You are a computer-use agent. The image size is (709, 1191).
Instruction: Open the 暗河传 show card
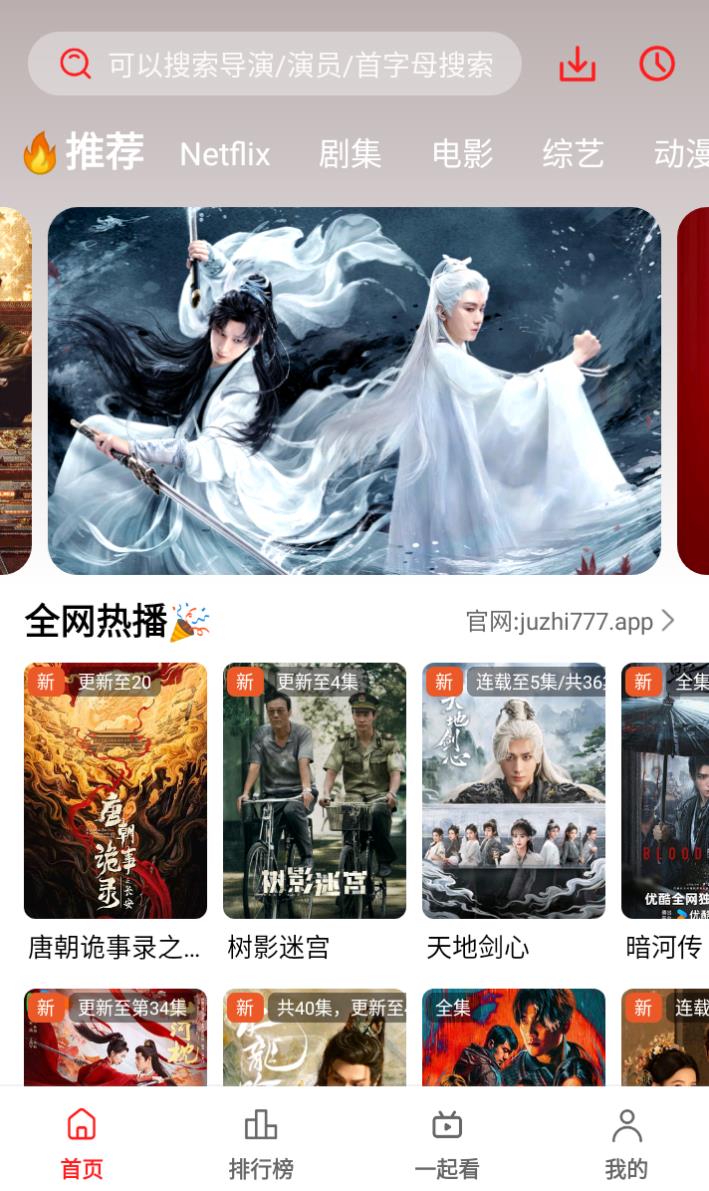coord(665,791)
